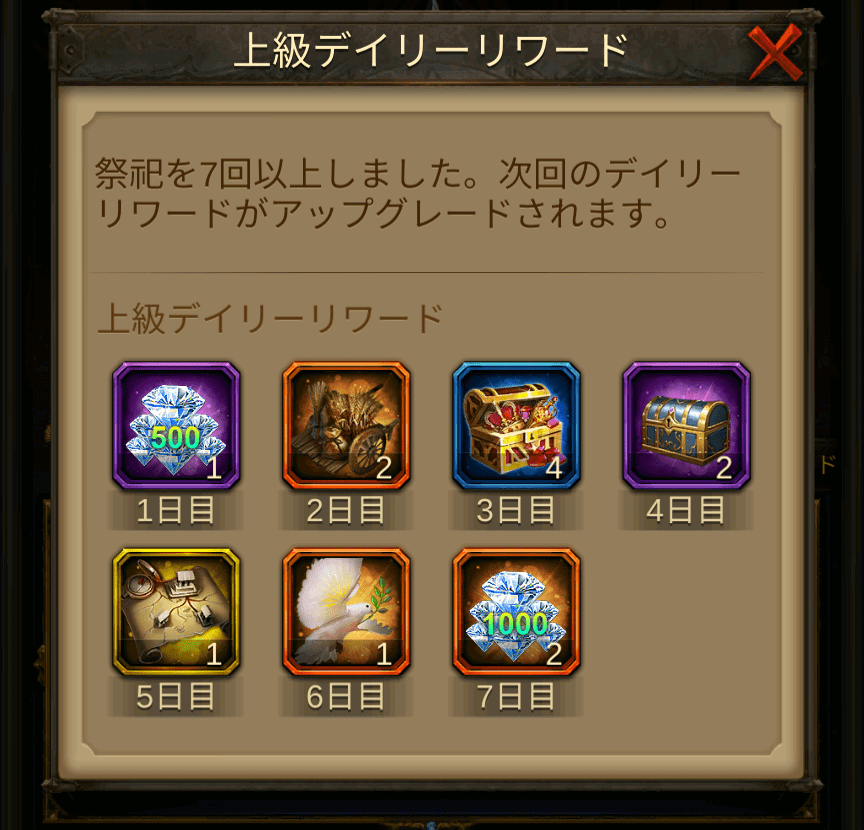Tap the 5日目 map reward item
The width and height of the screenshot is (864, 830).
point(176,611)
